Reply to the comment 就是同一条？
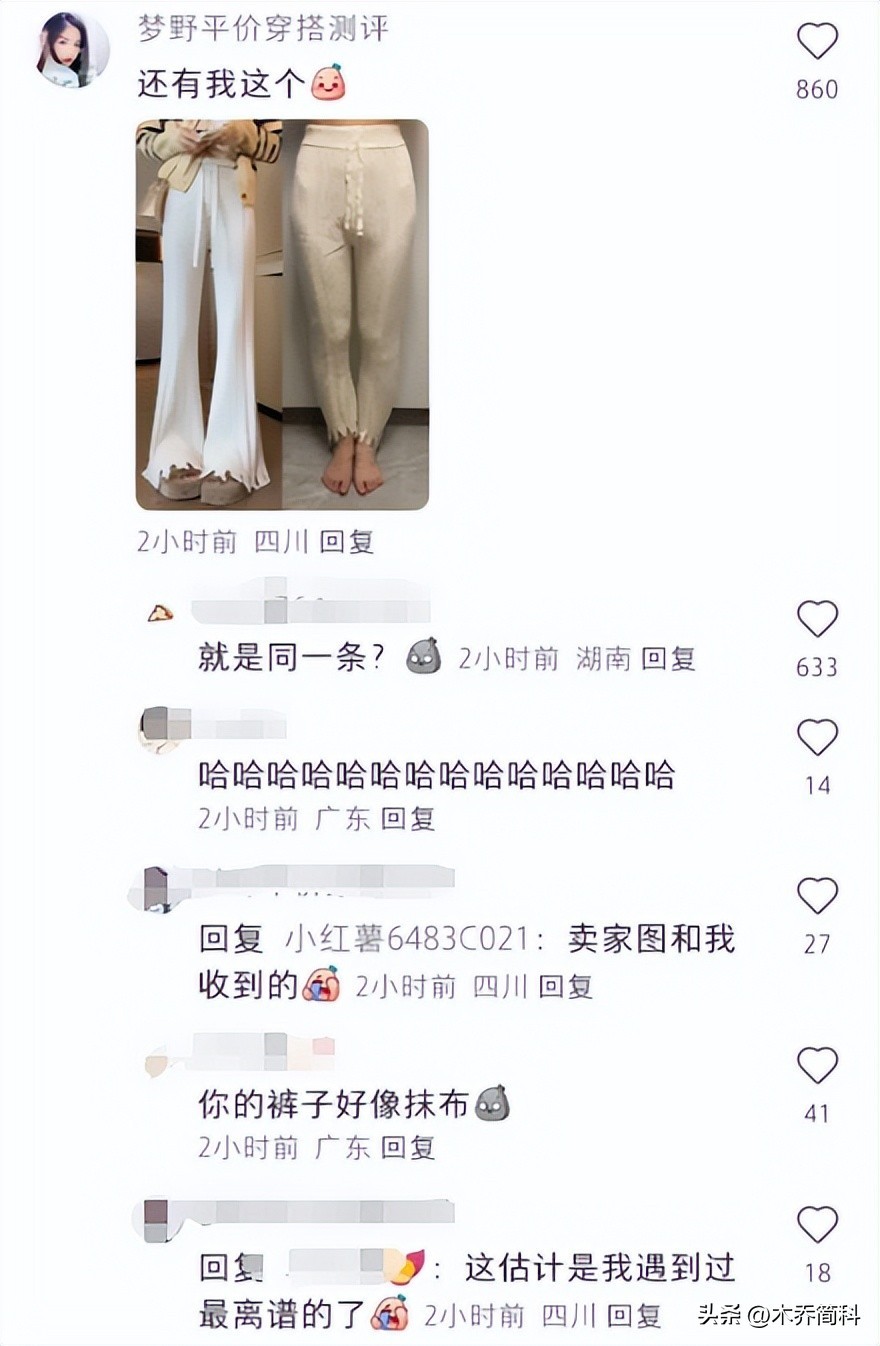The image size is (880, 1346). point(668,659)
